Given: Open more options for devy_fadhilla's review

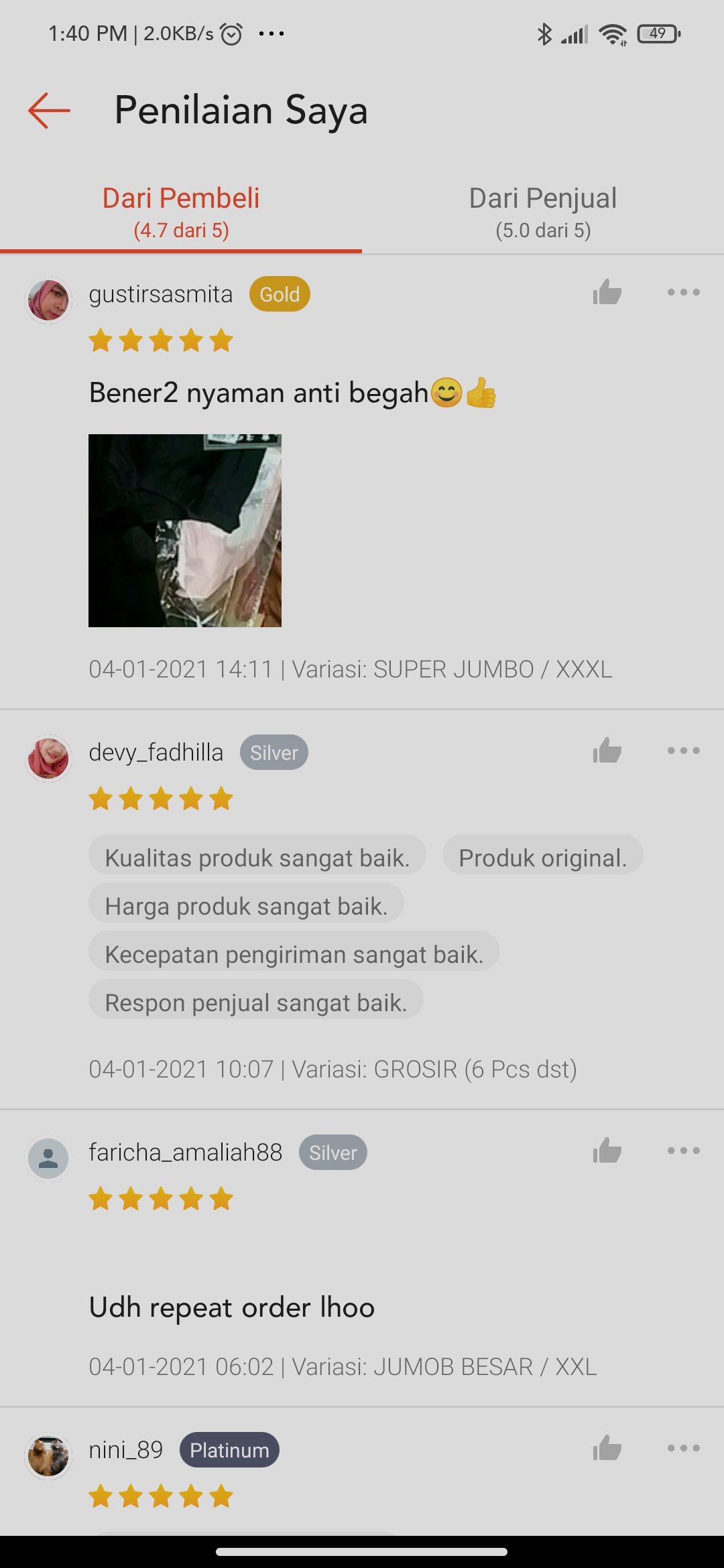Looking at the screenshot, I should 683,750.
